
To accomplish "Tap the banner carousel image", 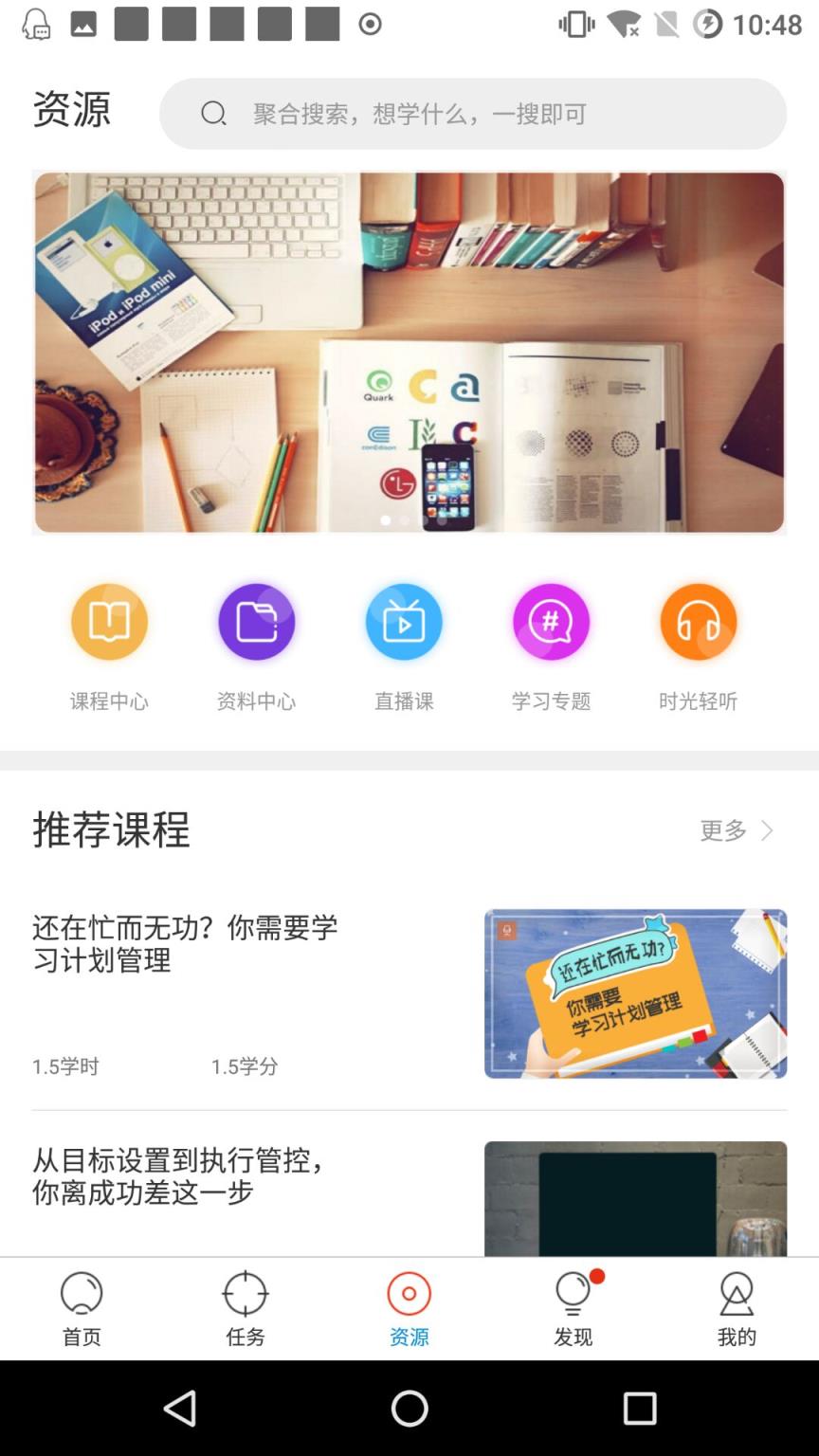I will click(409, 351).
